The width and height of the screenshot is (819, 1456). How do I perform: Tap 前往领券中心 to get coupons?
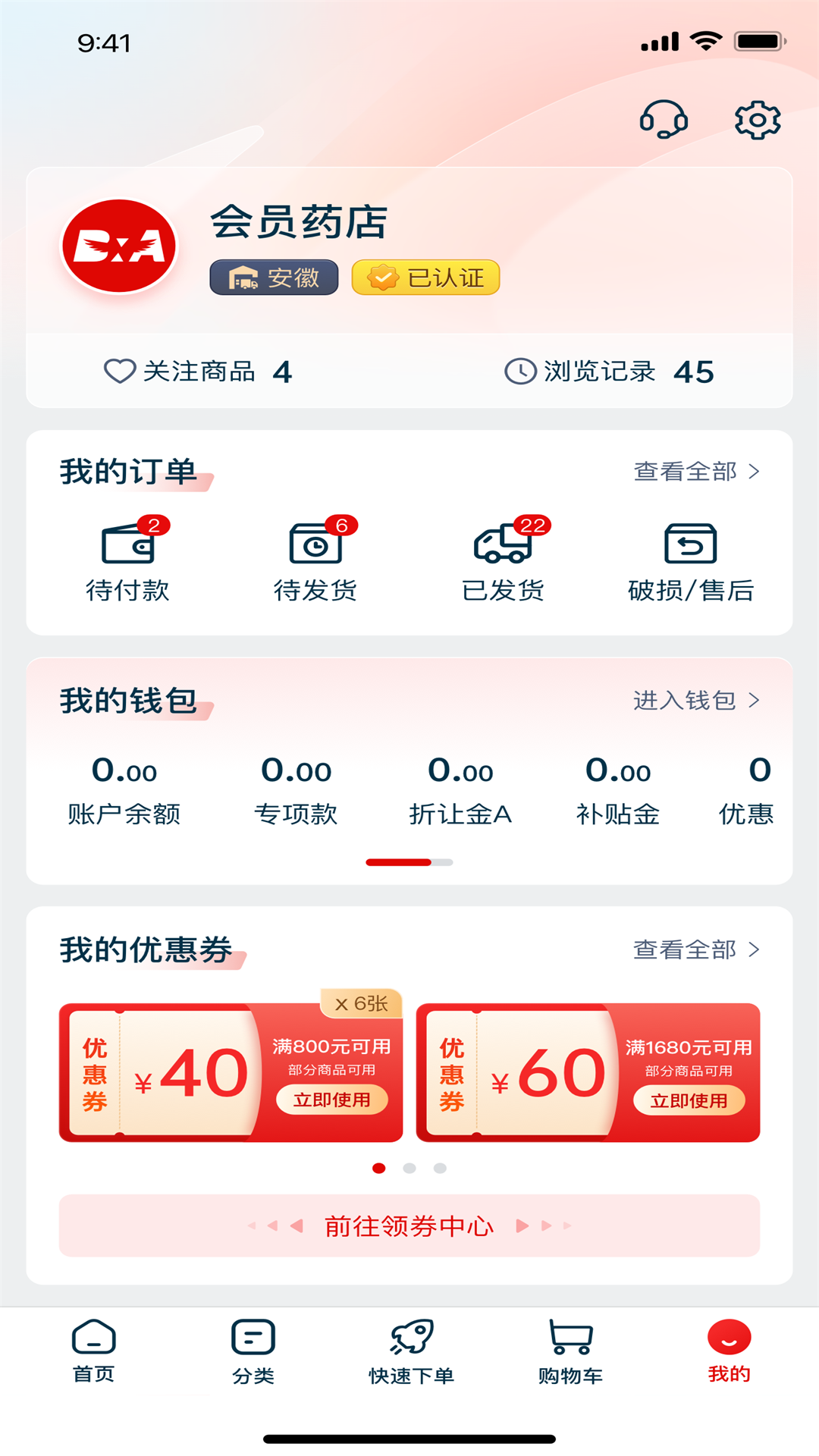(x=409, y=1225)
